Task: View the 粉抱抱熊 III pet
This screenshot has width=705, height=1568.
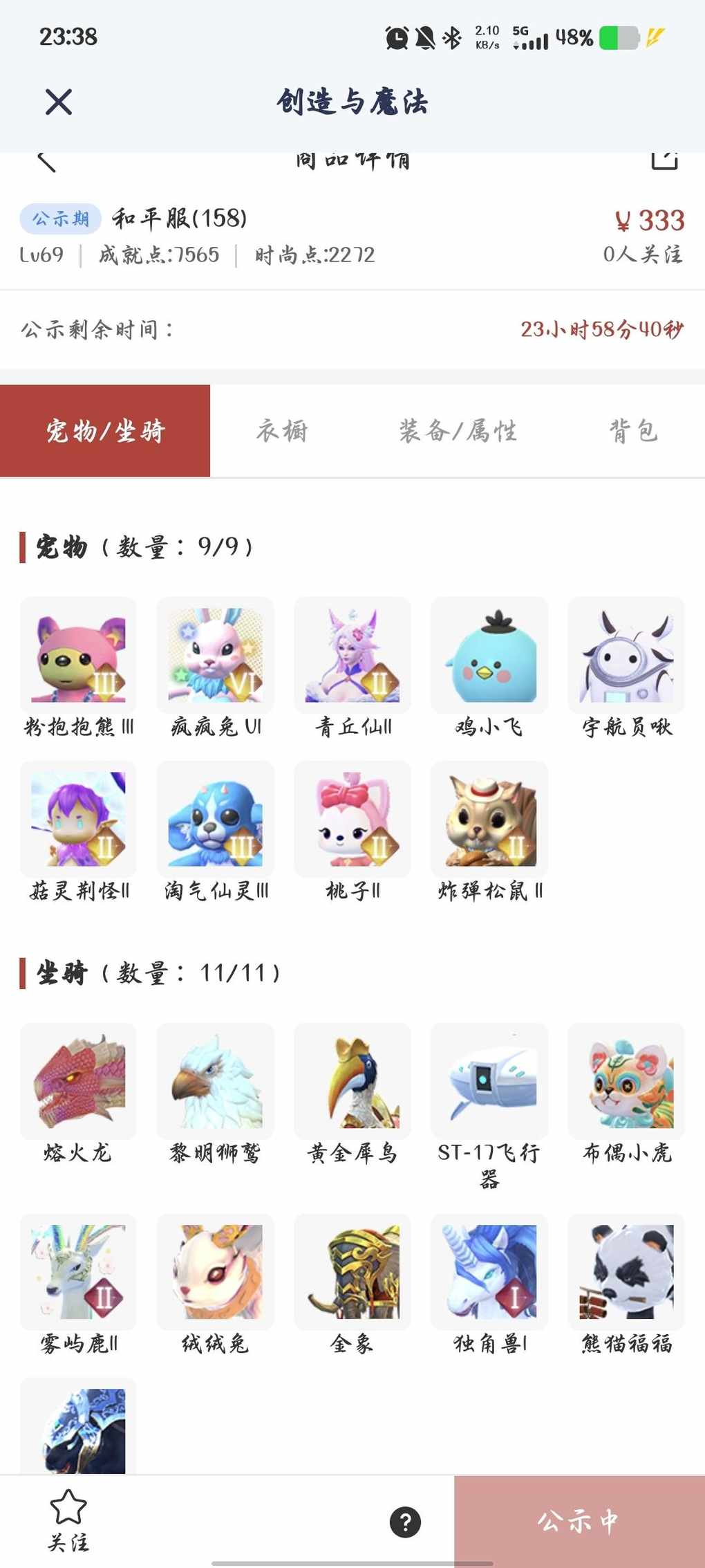Action: pyautogui.click(x=78, y=656)
